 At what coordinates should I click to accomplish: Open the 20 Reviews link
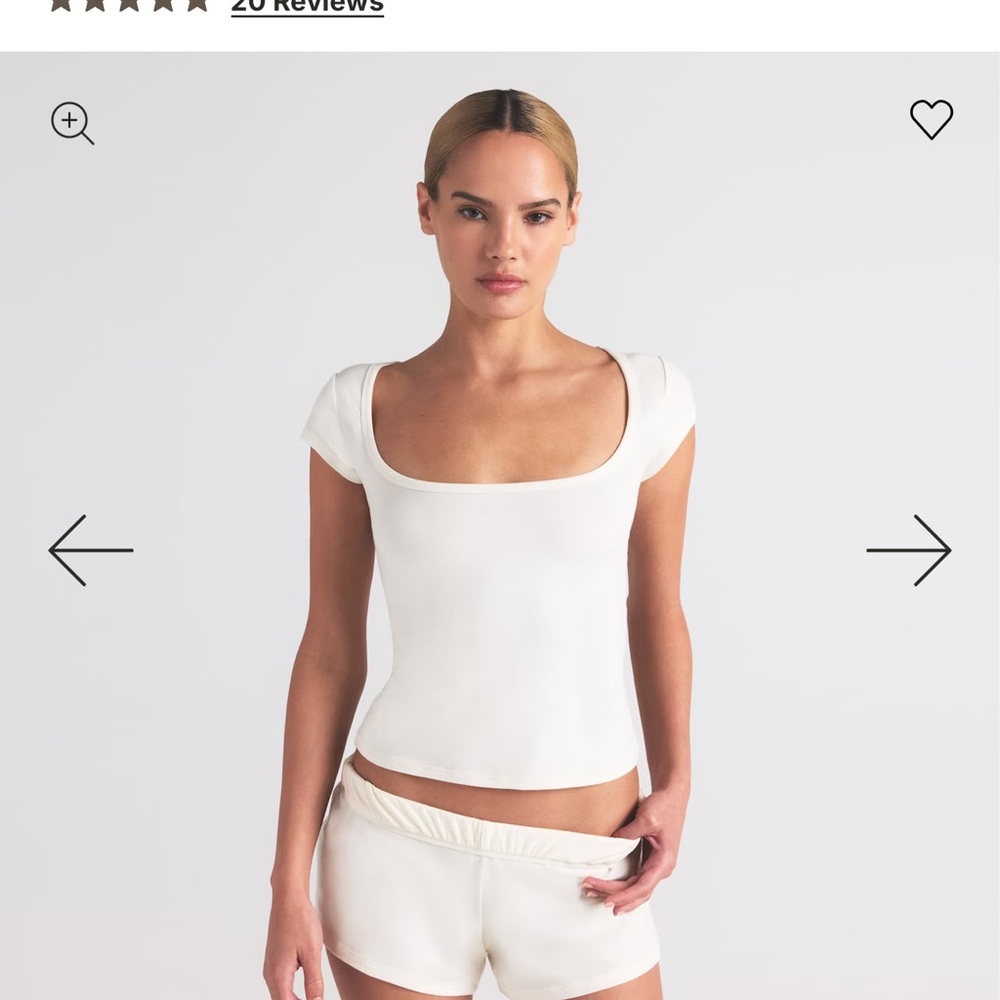[307, 6]
